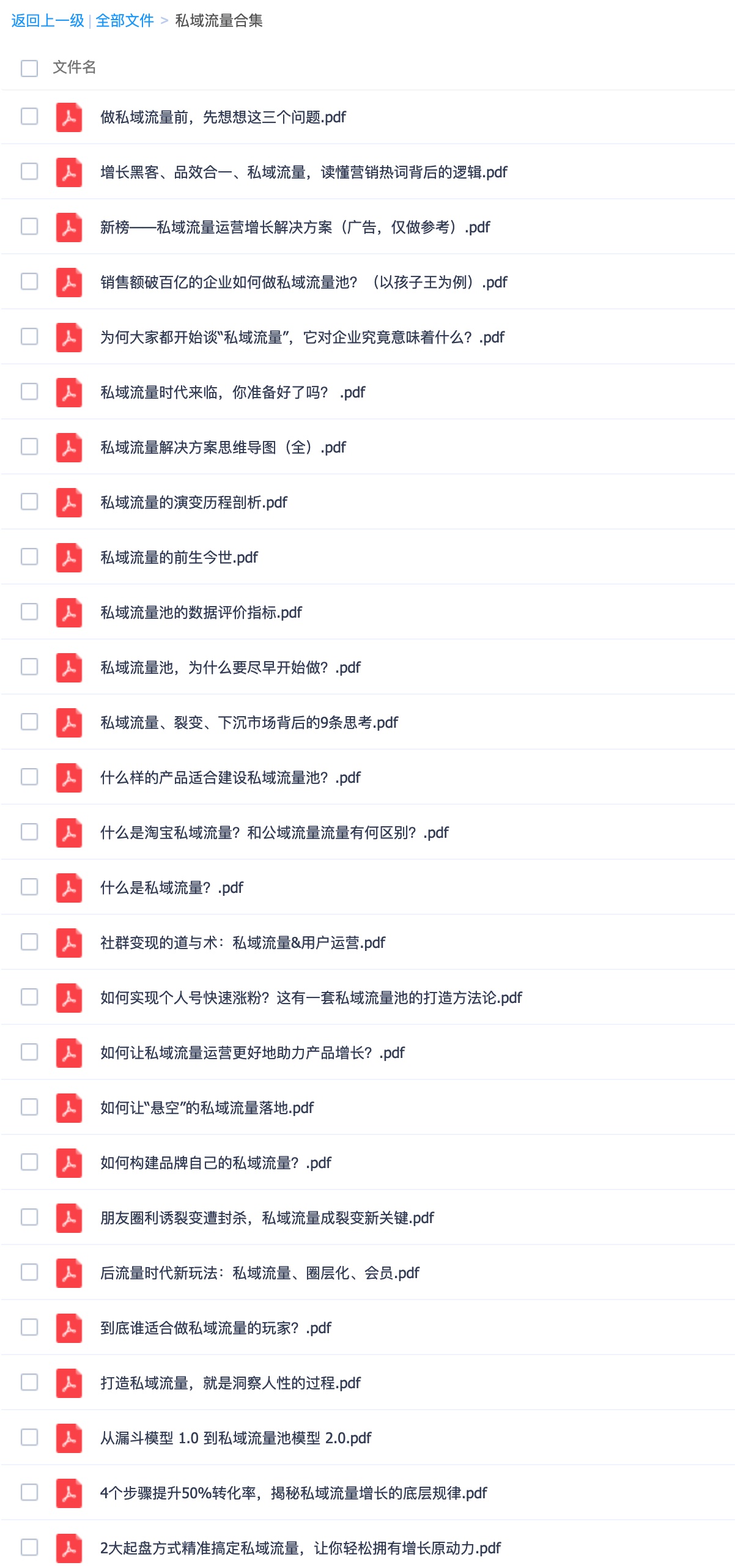Open 后流量时代新玩法 pdf

(259, 1273)
